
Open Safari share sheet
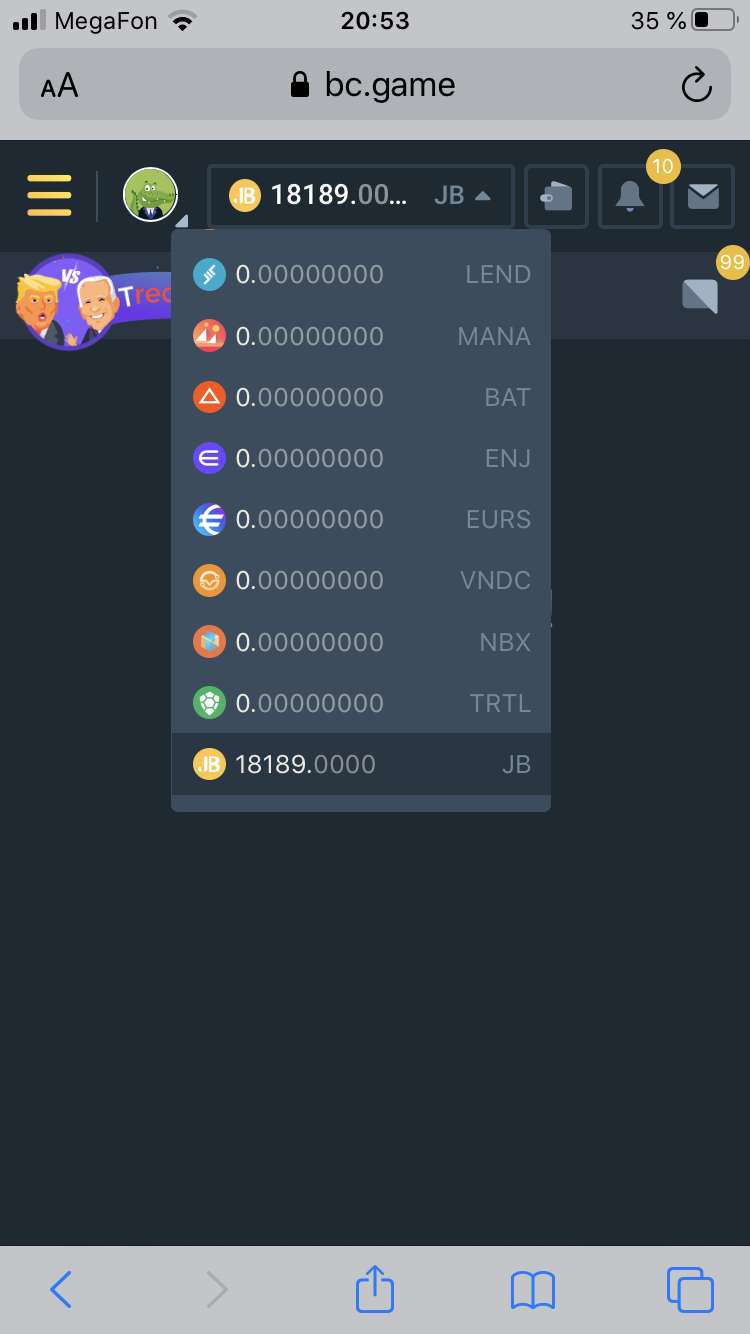(375, 1289)
